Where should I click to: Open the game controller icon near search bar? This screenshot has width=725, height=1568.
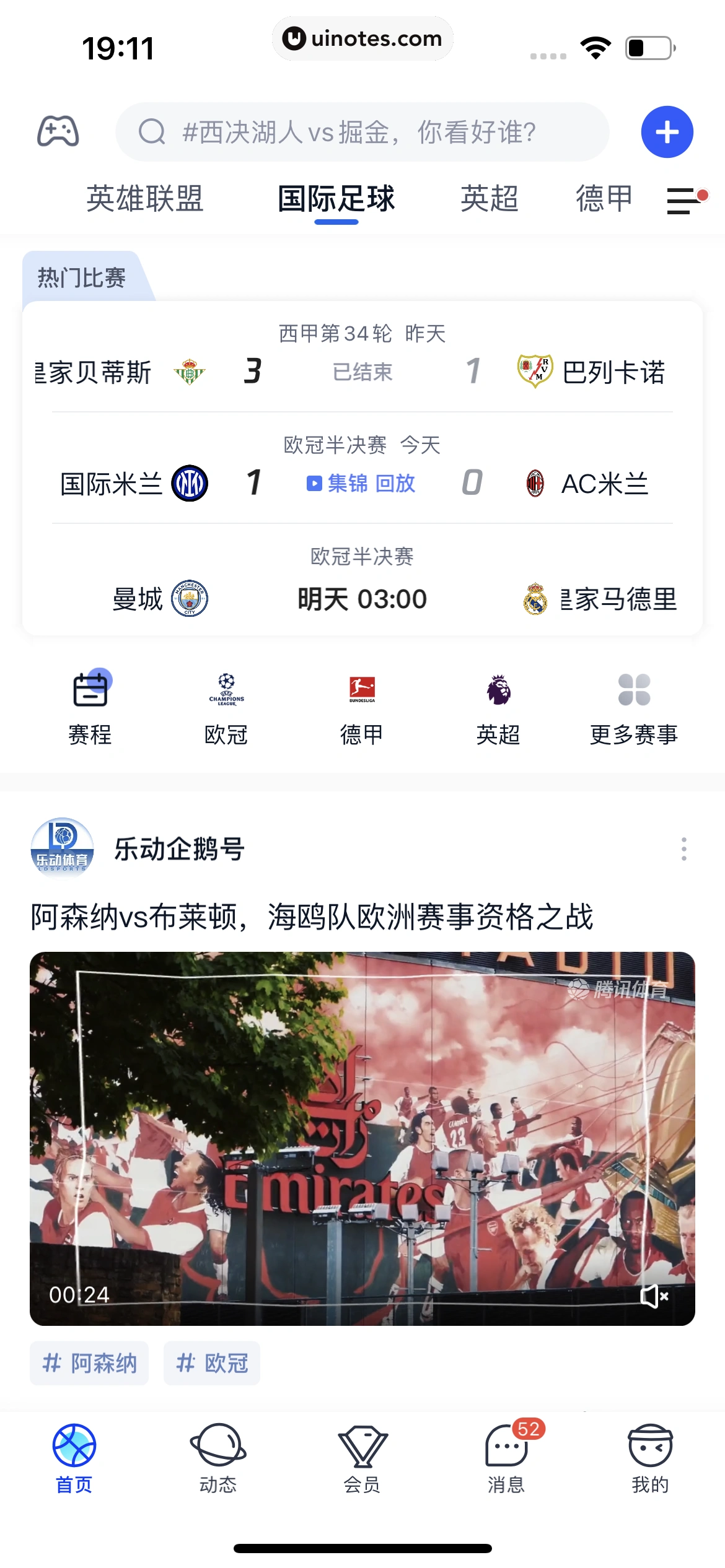(57, 131)
